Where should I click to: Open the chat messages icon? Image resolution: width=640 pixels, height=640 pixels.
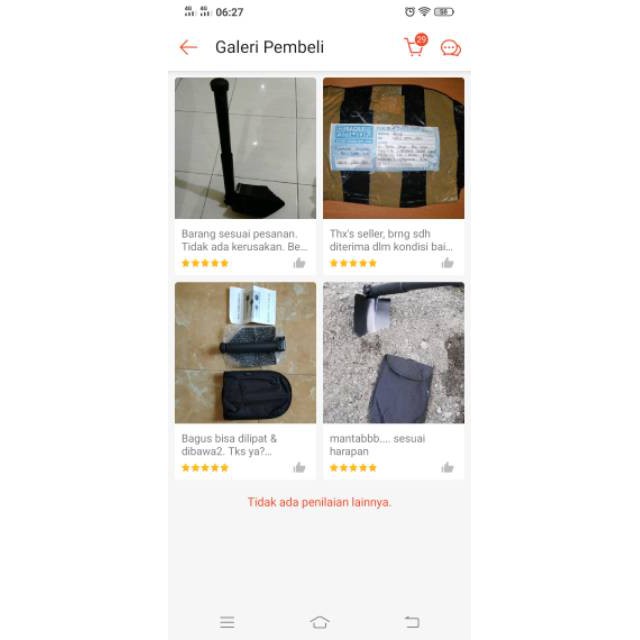tap(451, 47)
